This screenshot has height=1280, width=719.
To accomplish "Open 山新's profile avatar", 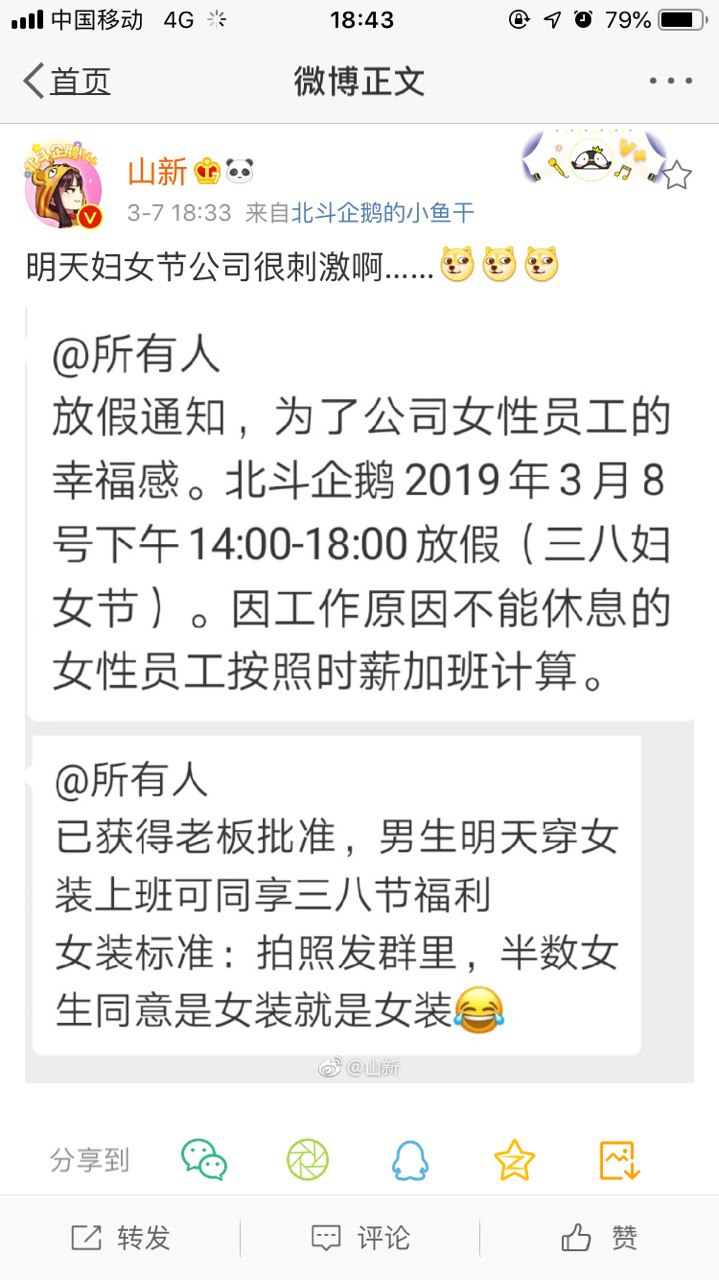I will 64,192.
